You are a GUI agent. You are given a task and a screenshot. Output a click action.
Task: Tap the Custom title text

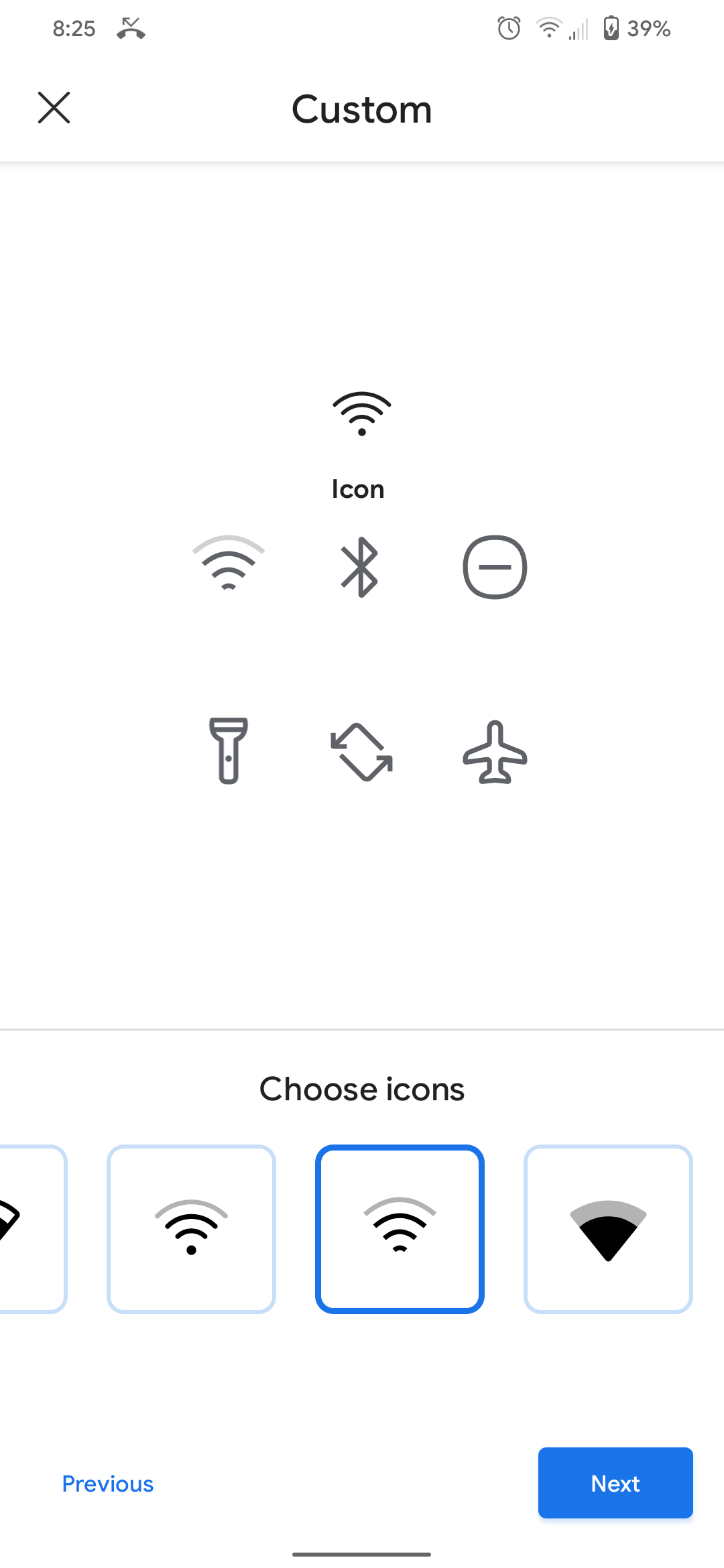(361, 109)
